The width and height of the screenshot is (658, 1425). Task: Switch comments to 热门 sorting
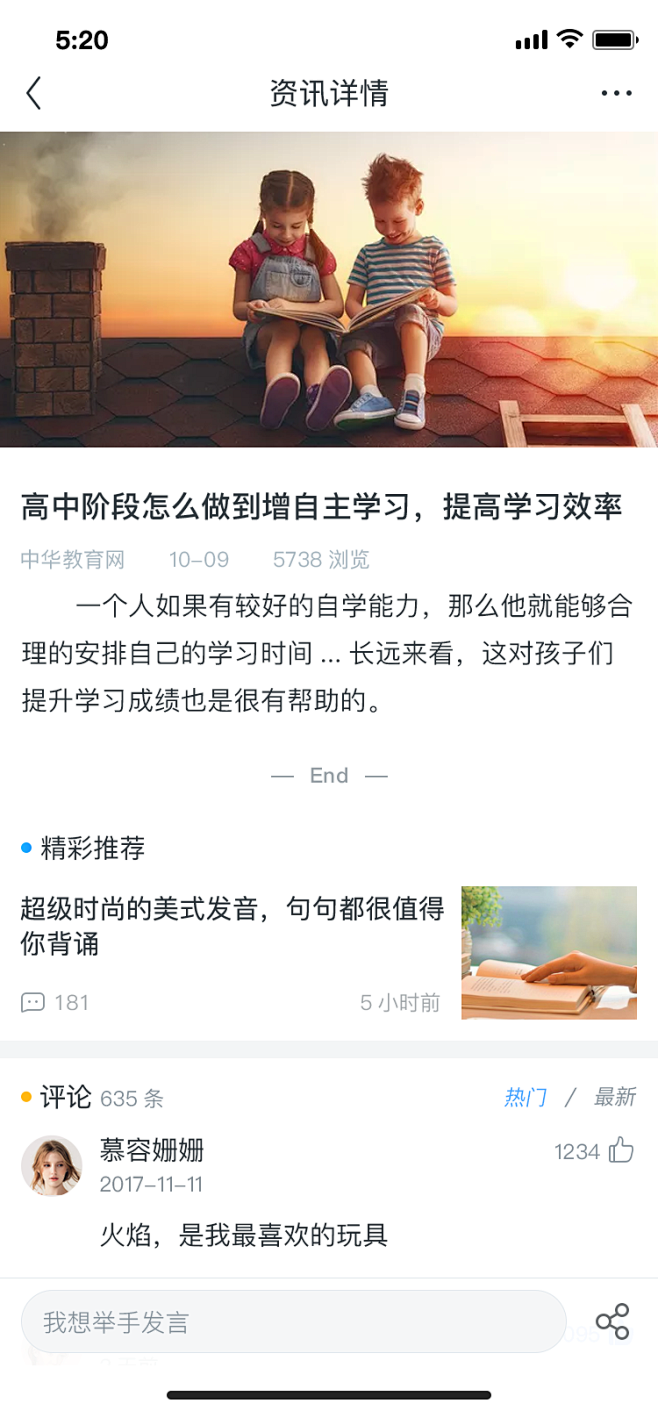[x=525, y=1097]
